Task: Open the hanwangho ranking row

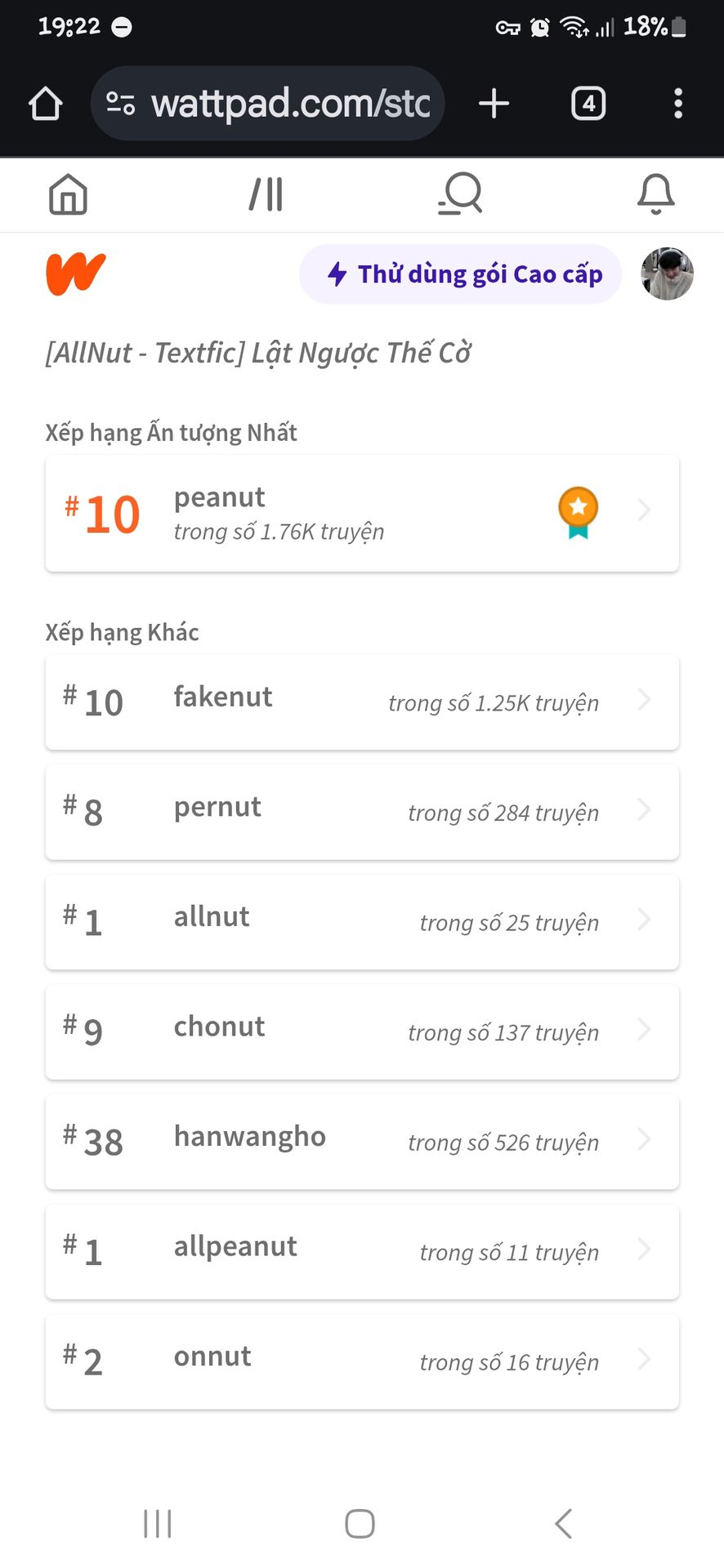Action: tap(362, 1142)
